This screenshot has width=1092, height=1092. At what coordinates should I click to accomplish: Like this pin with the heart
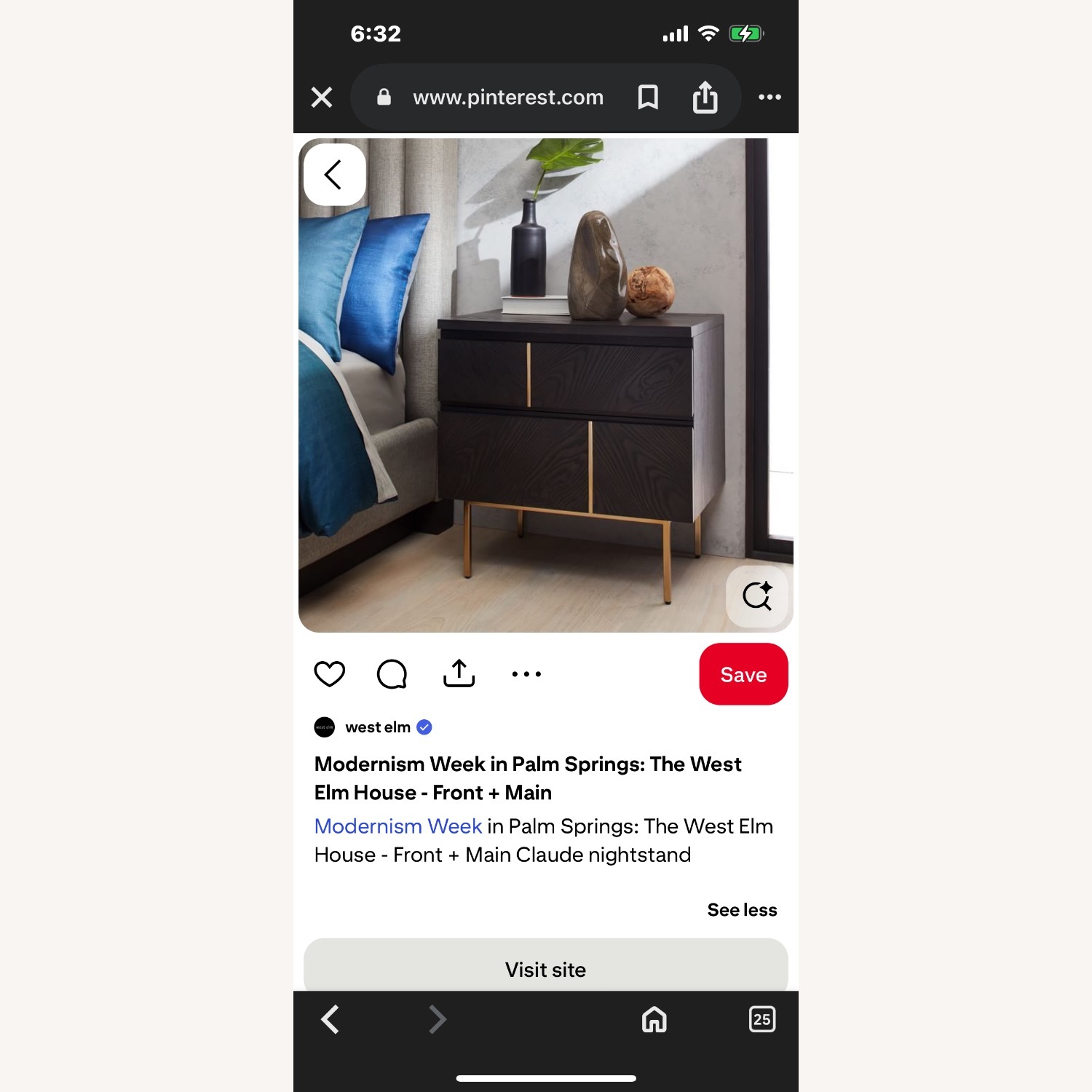[x=329, y=674]
